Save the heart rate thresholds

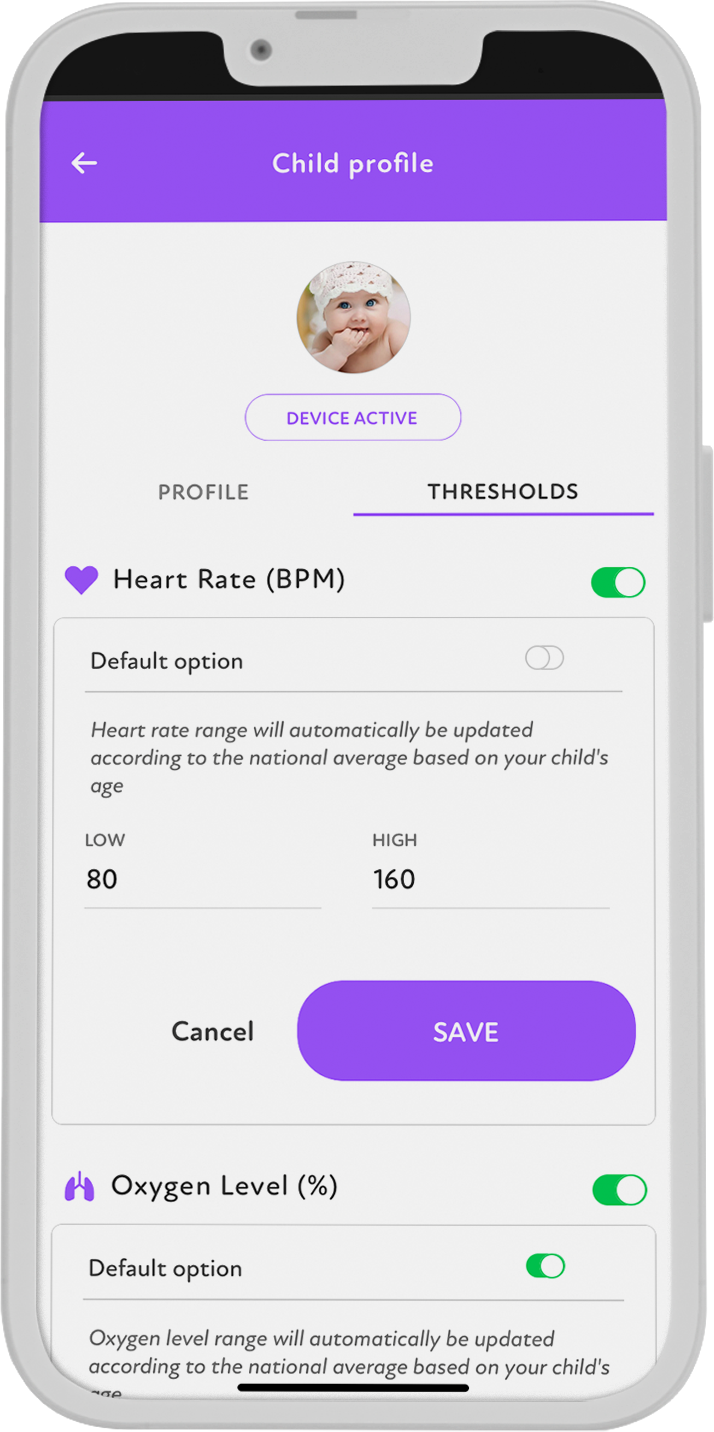[466, 1031]
